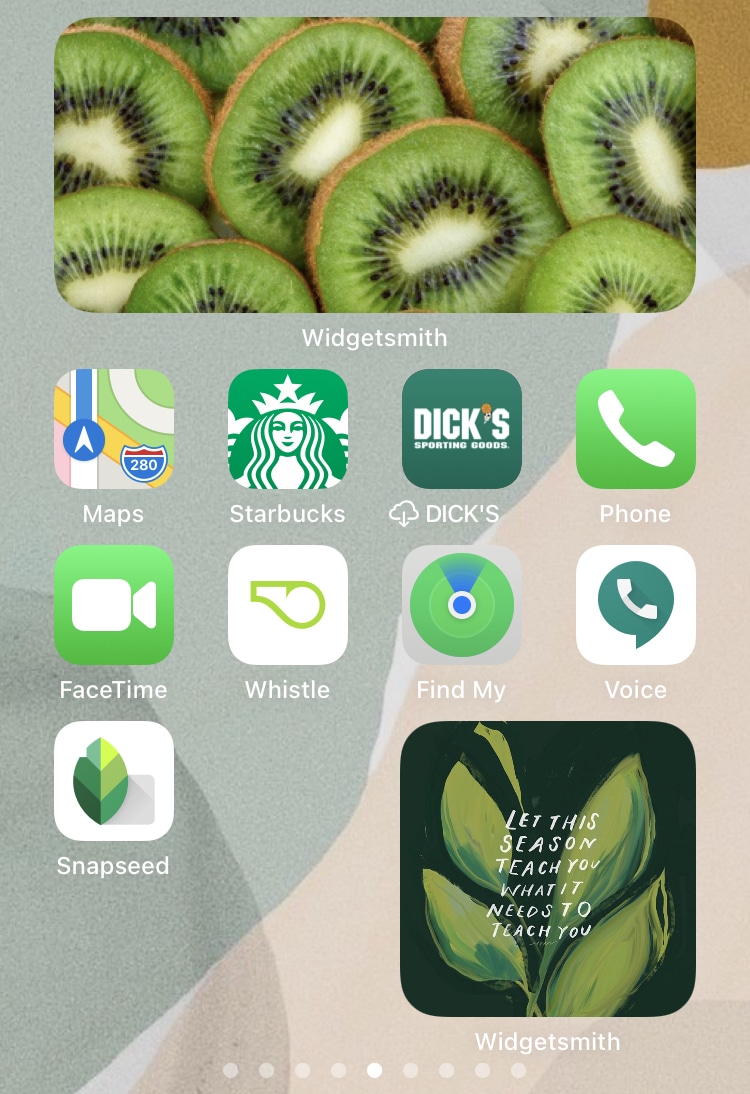Tap the home screen page dots indicator
The height and width of the screenshot is (1094, 750).
(374, 1070)
